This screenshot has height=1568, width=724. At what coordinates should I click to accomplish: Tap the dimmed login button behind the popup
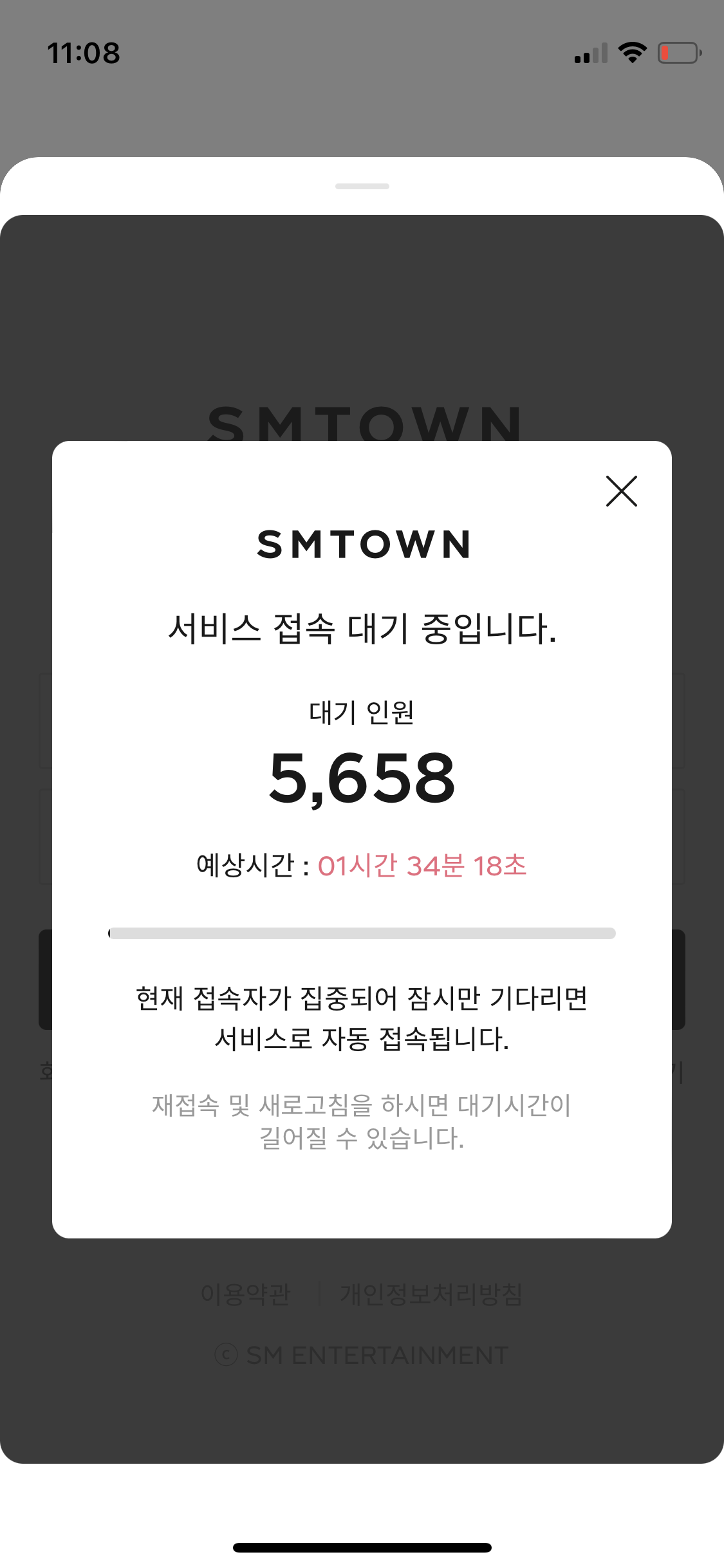click(x=362, y=983)
